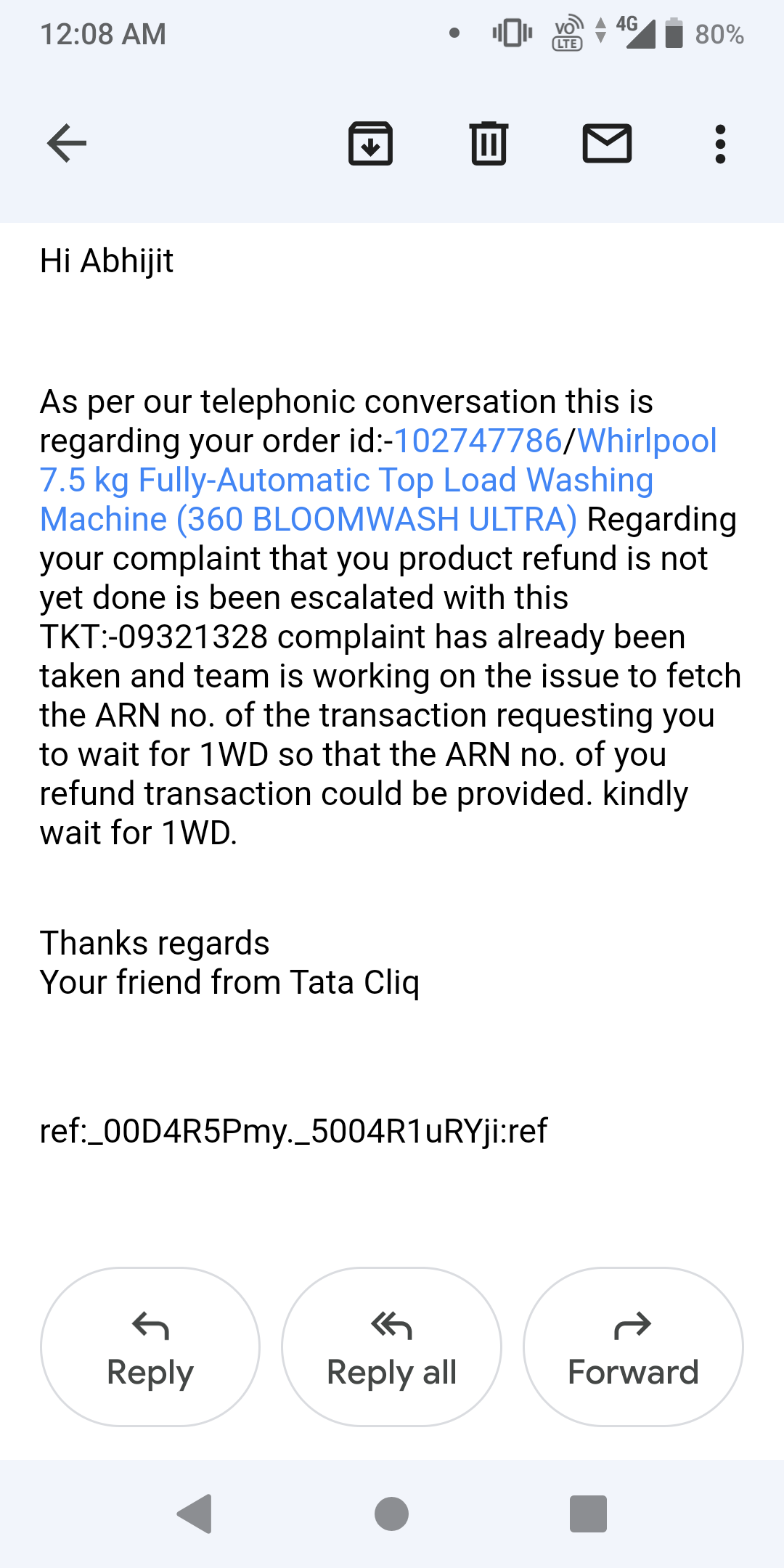Delete this email
The height and width of the screenshot is (1568, 784).
pyautogui.click(x=489, y=143)
